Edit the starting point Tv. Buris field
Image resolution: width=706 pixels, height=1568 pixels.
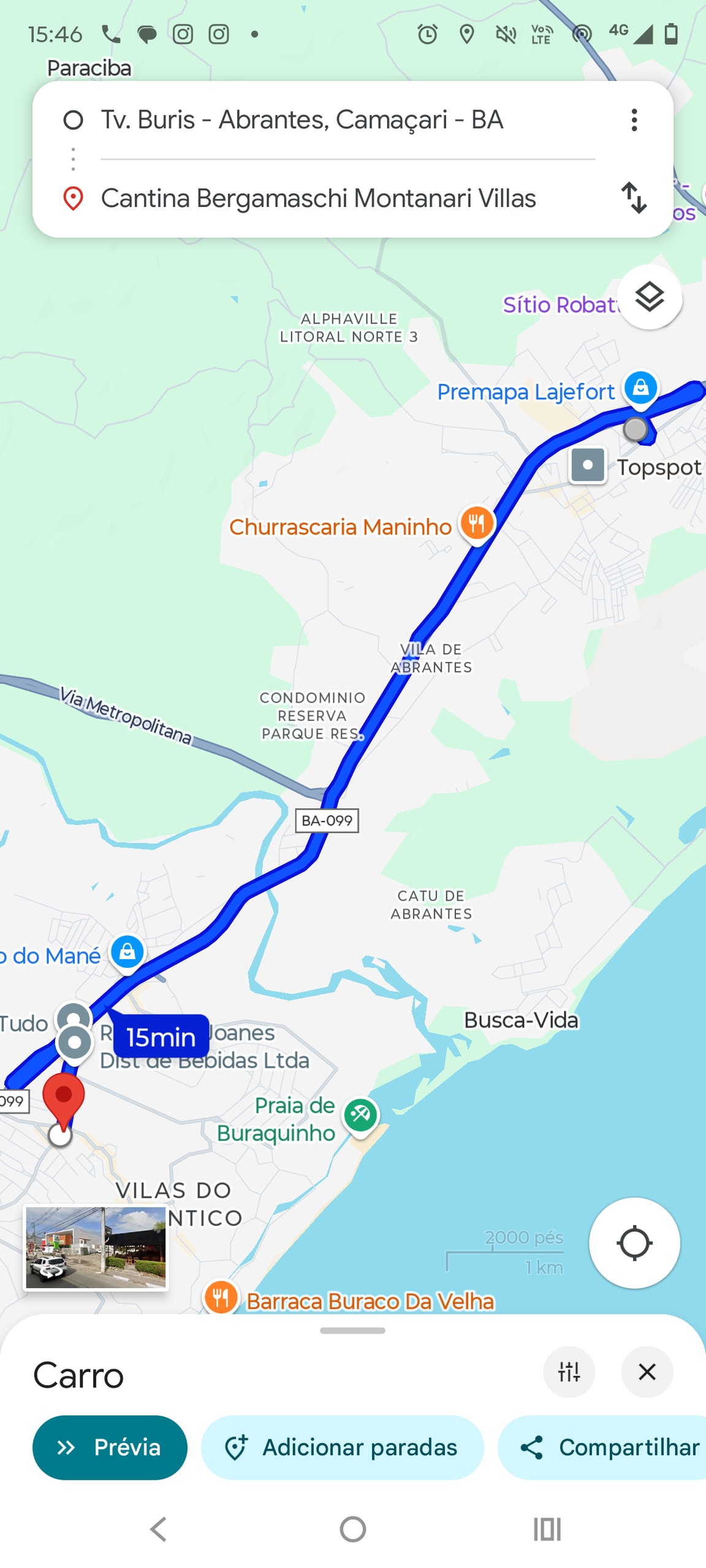pos(302,120)
